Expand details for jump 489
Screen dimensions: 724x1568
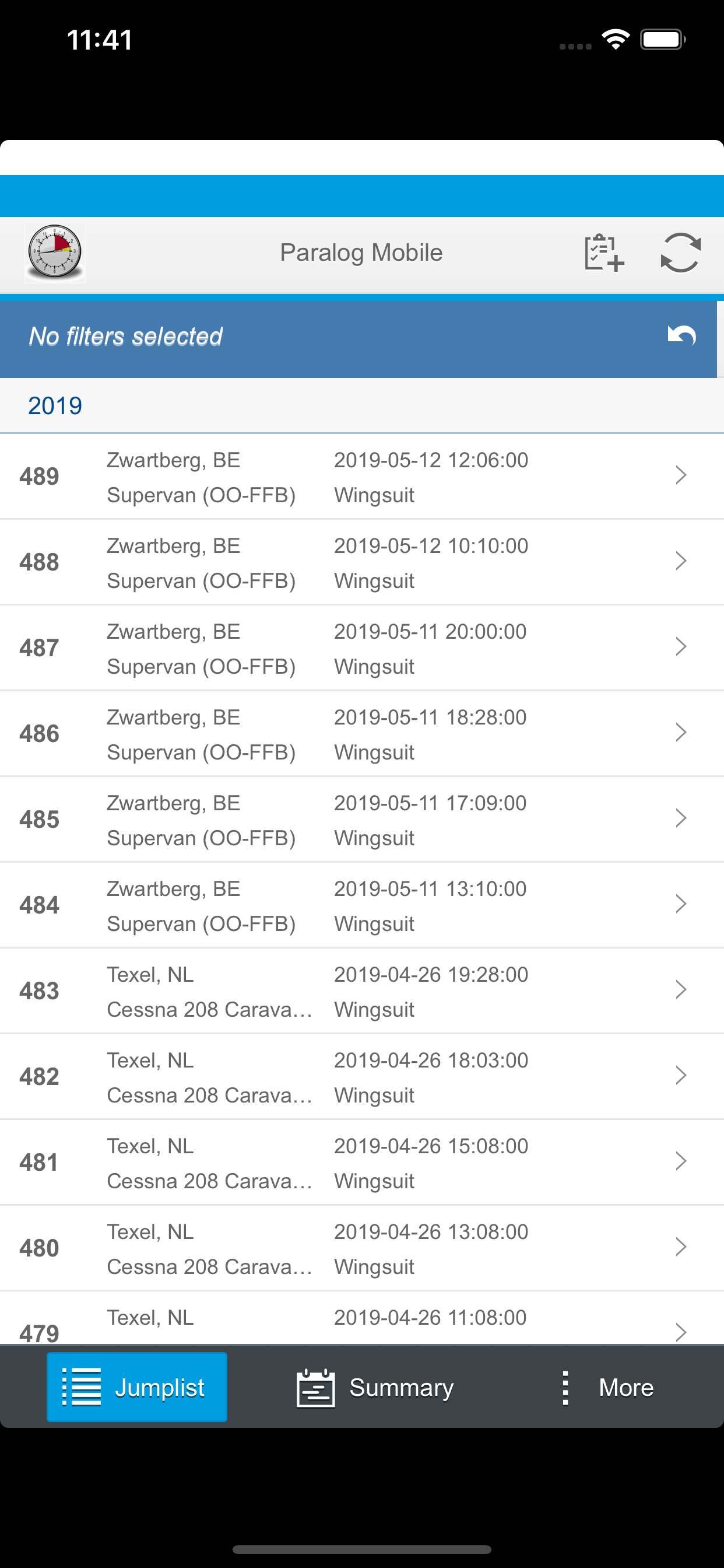pyautogui.click(x=681, y=475)
